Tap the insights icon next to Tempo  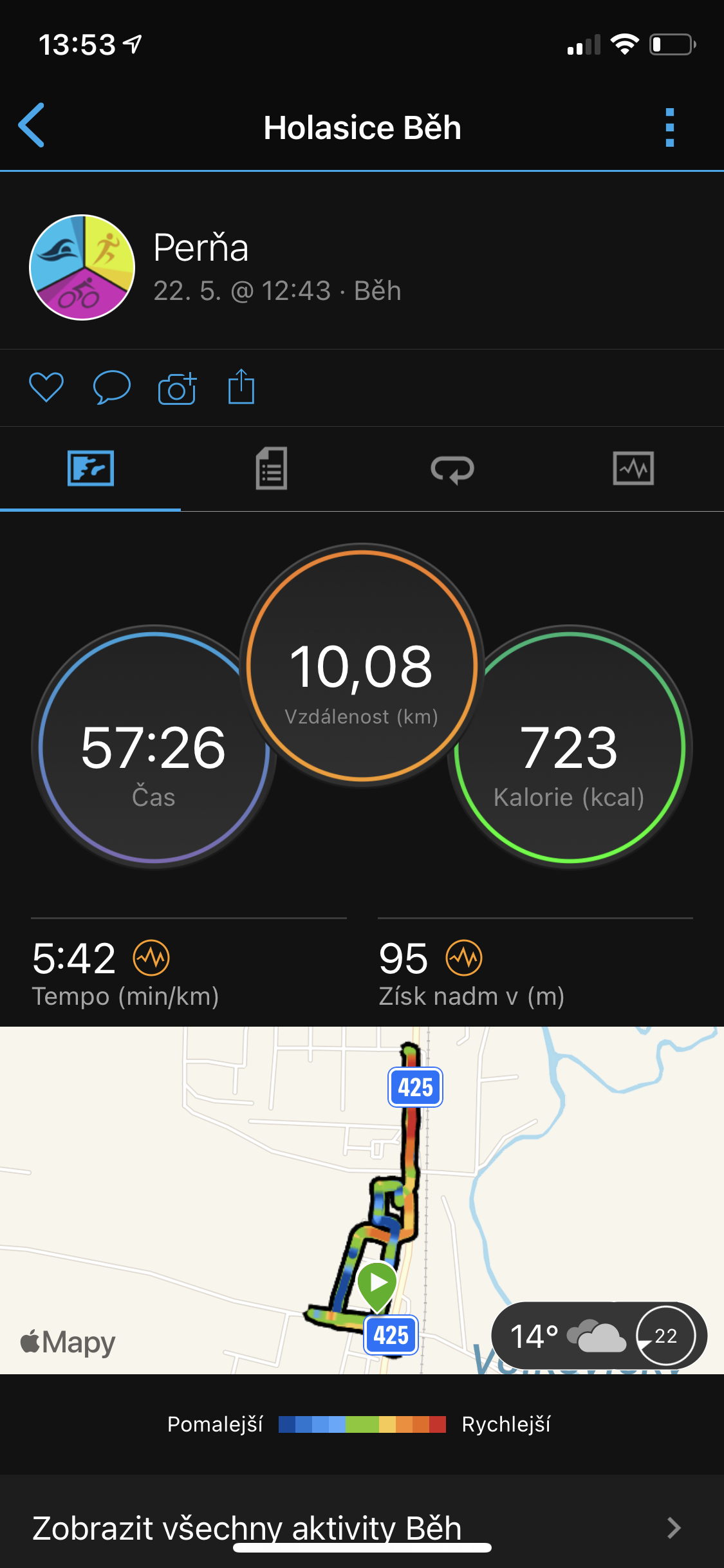151,958
